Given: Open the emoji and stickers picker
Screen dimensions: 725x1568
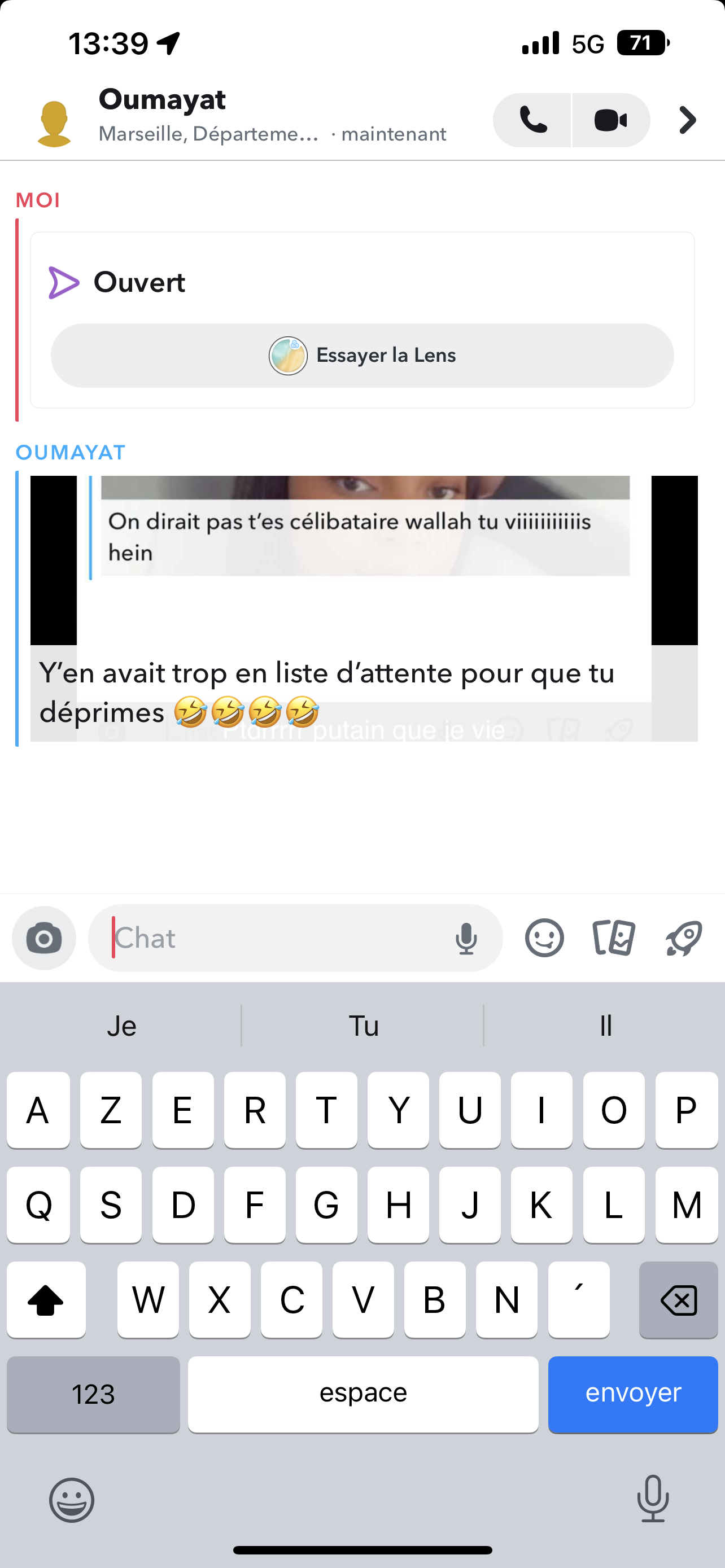Looking at the screenshot, I should tap(544, 938).
